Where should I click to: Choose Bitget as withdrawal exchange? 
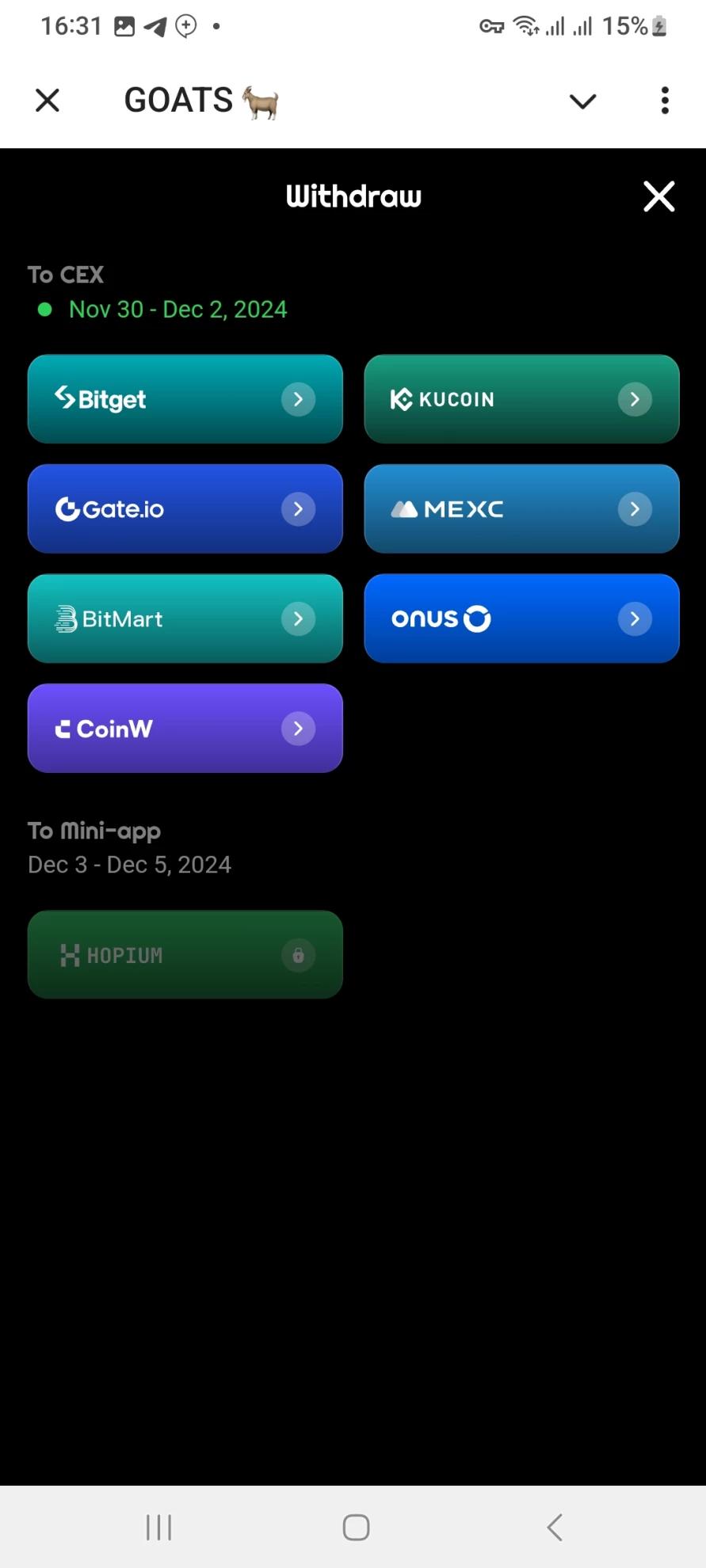(185, 399)
